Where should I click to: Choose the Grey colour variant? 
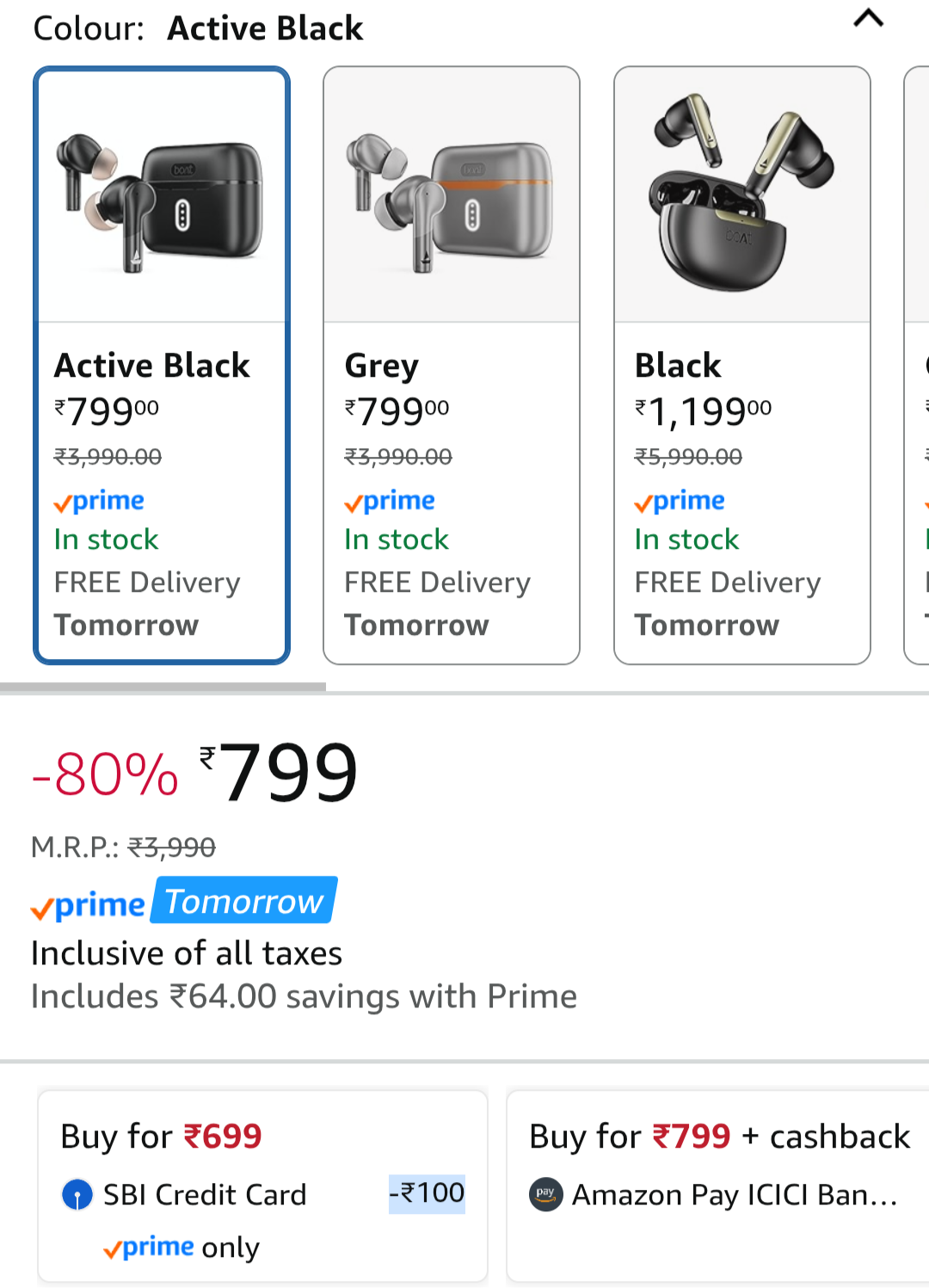[451, 365]
